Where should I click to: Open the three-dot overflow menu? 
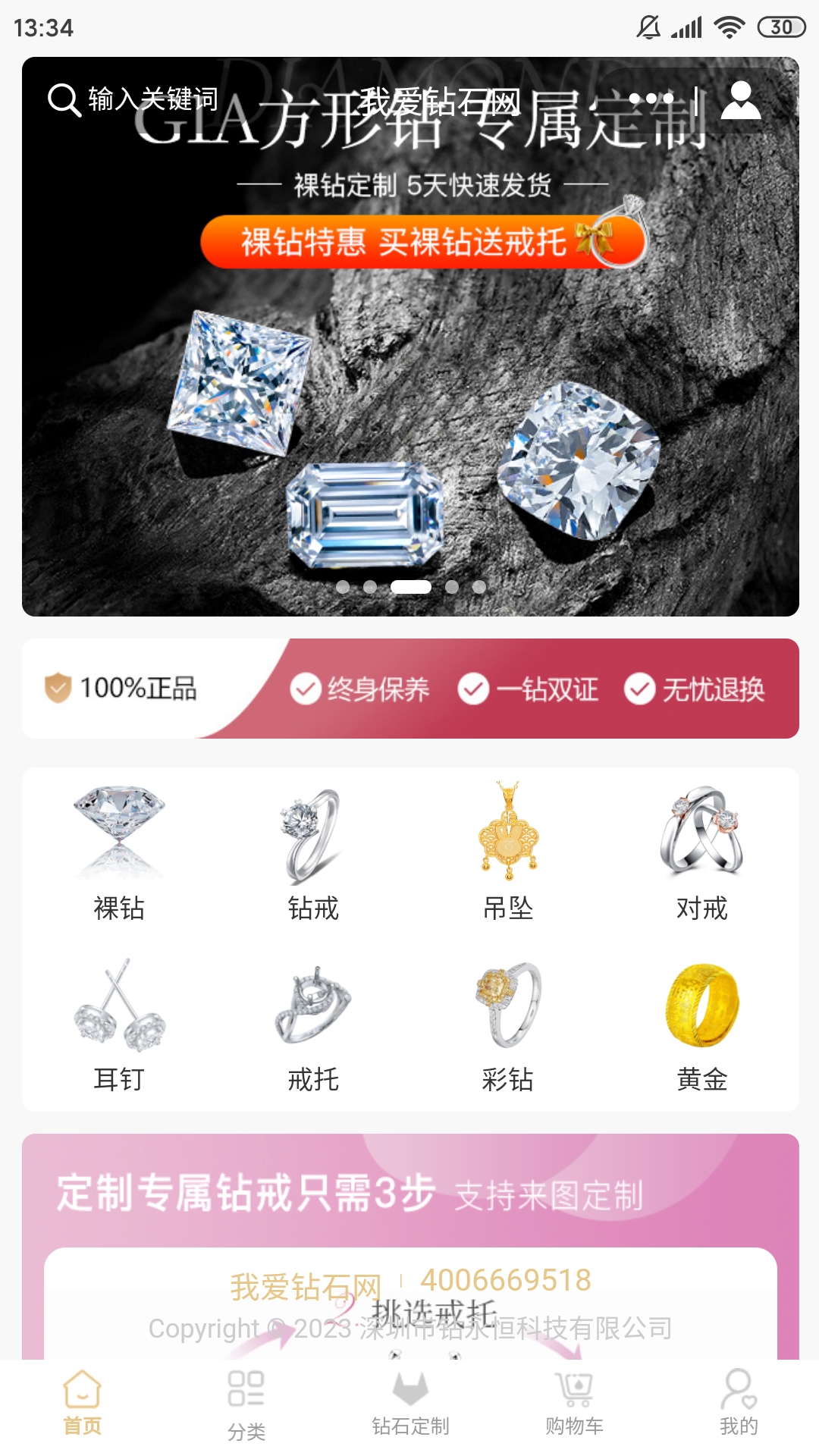651,99
